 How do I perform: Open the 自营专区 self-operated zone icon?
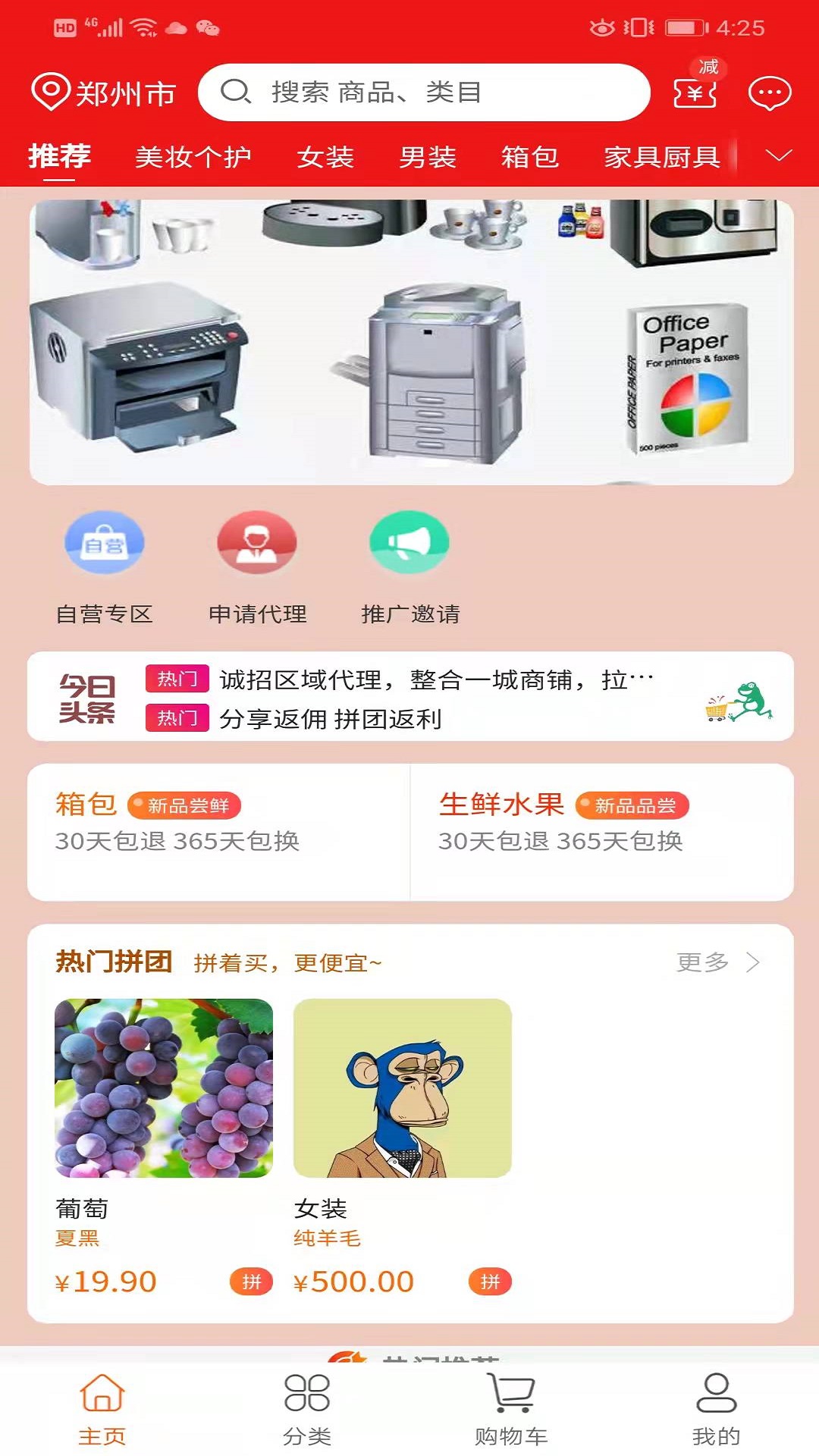coord(104,542)
